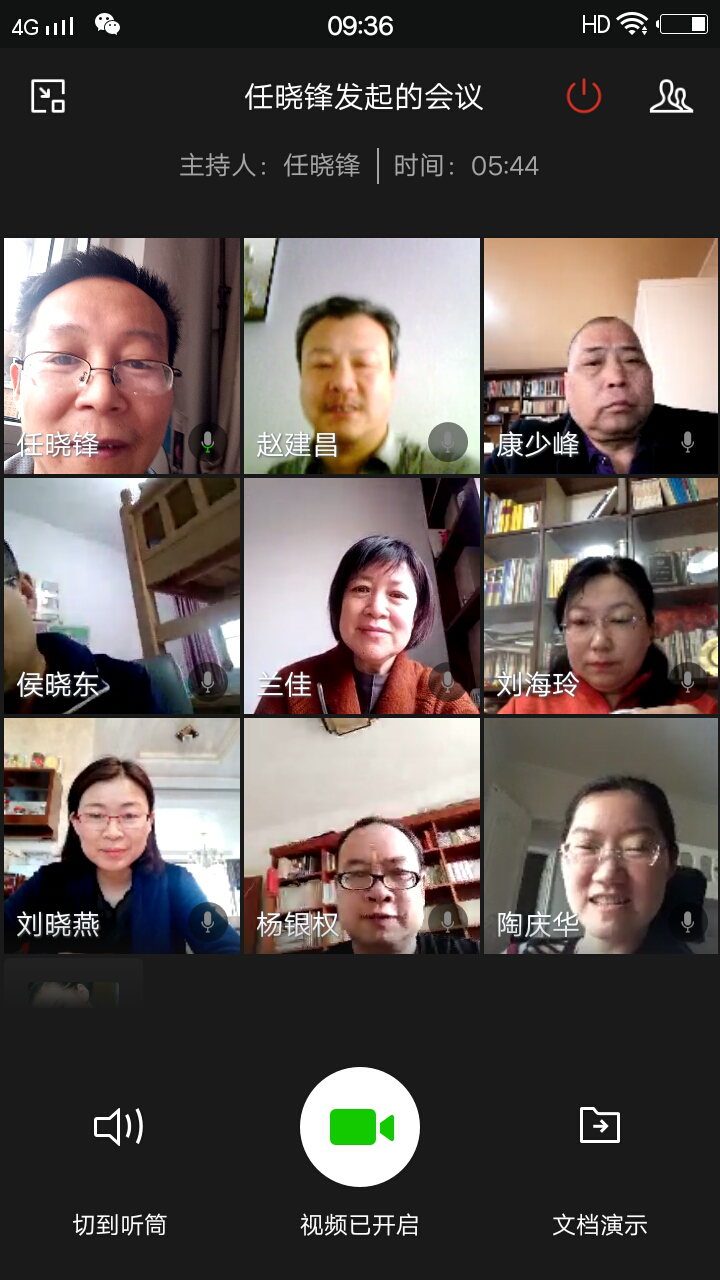Open 赵建昌's video tile
Screen dimensions: 720x1280
click(x=362, y=355)
